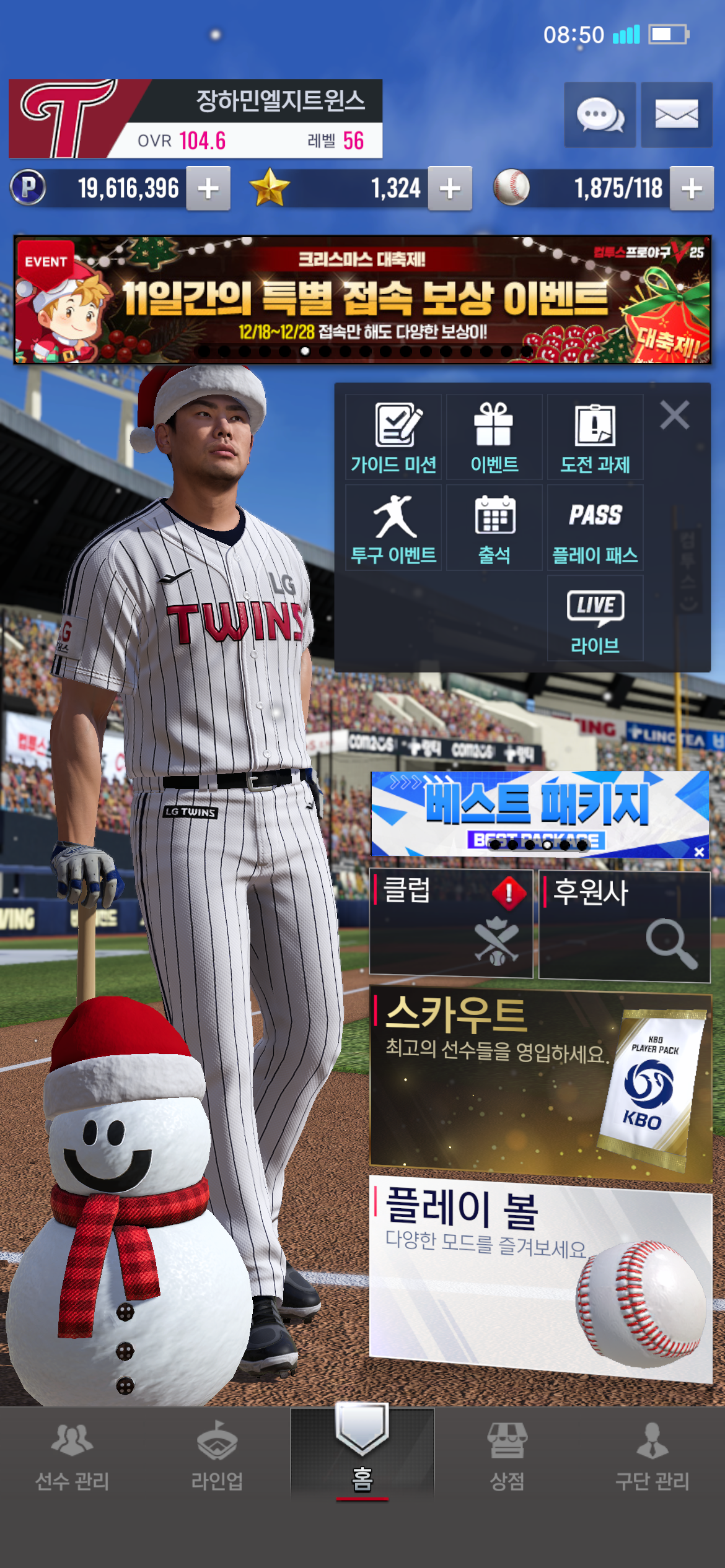Viewport: 725px width, 1568px height.
Task: Open the mailbox envelope icon
Action: (x=676, y=115)
